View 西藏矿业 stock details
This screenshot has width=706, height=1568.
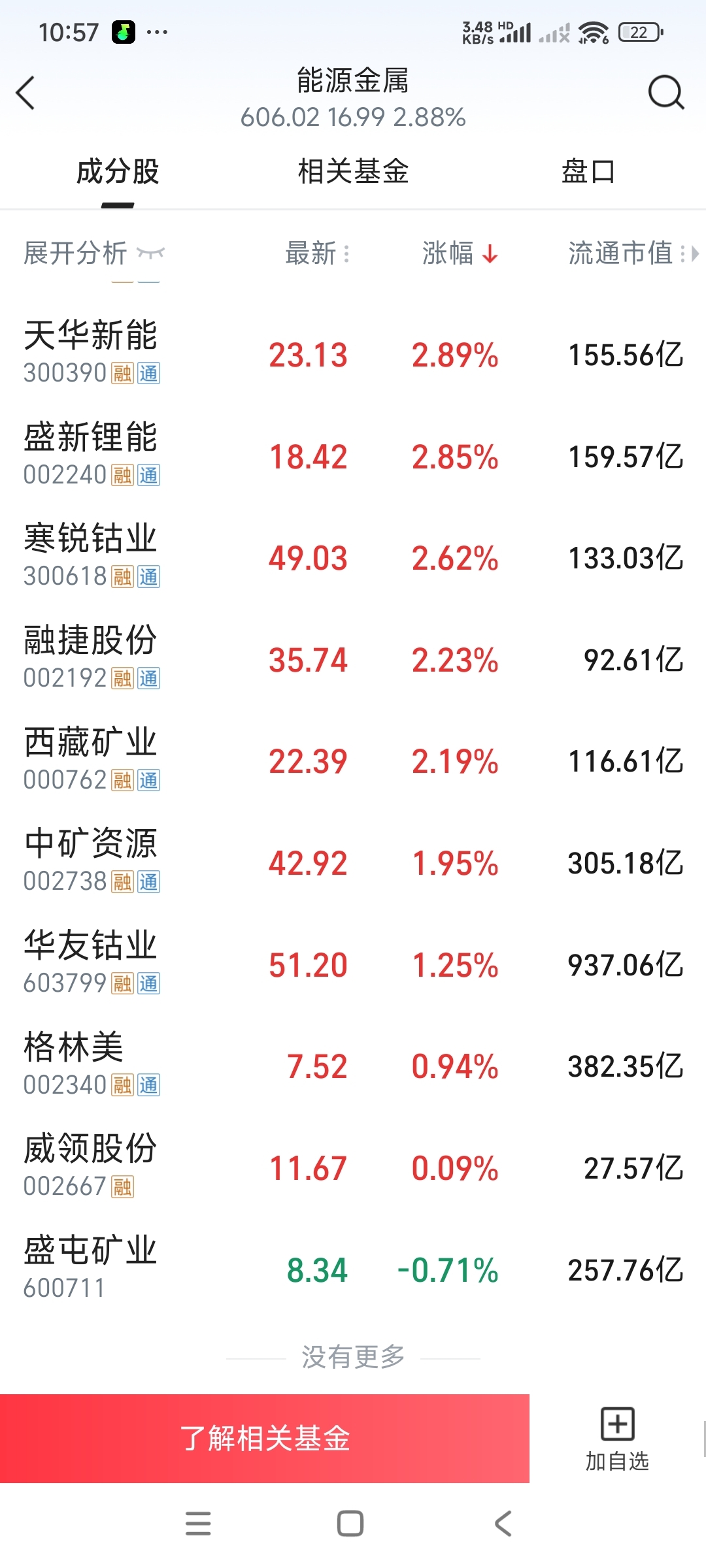coord(353,760)
